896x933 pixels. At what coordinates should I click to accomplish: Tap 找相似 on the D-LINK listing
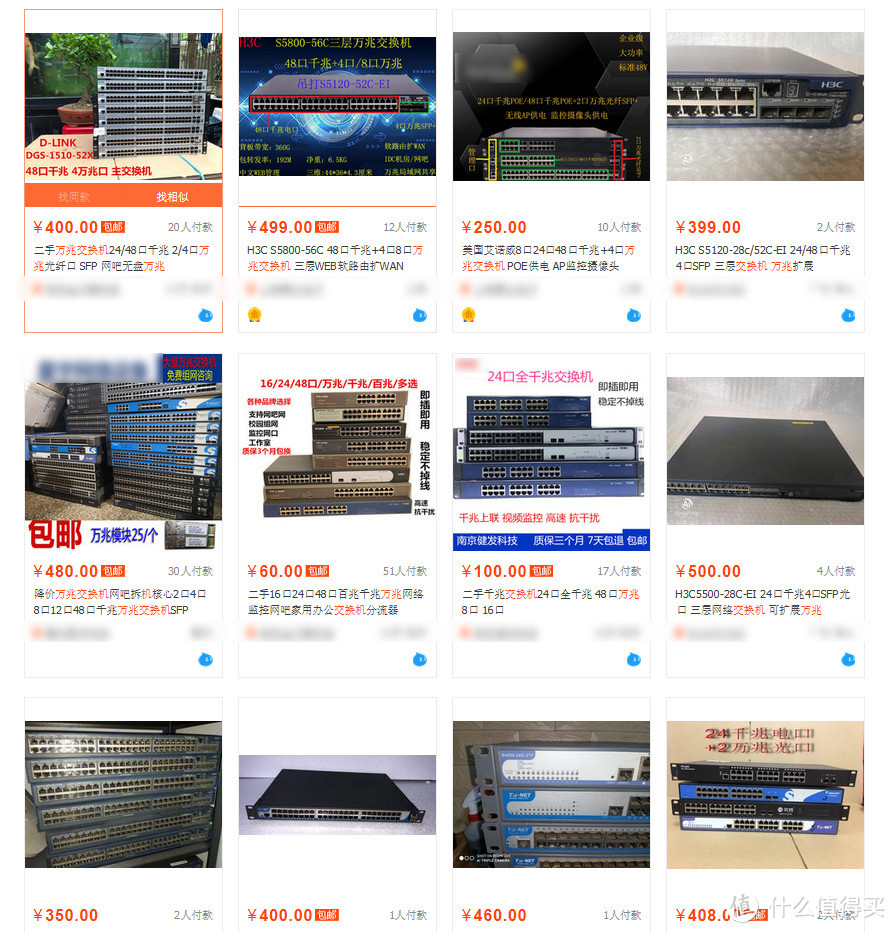[172, 197]
